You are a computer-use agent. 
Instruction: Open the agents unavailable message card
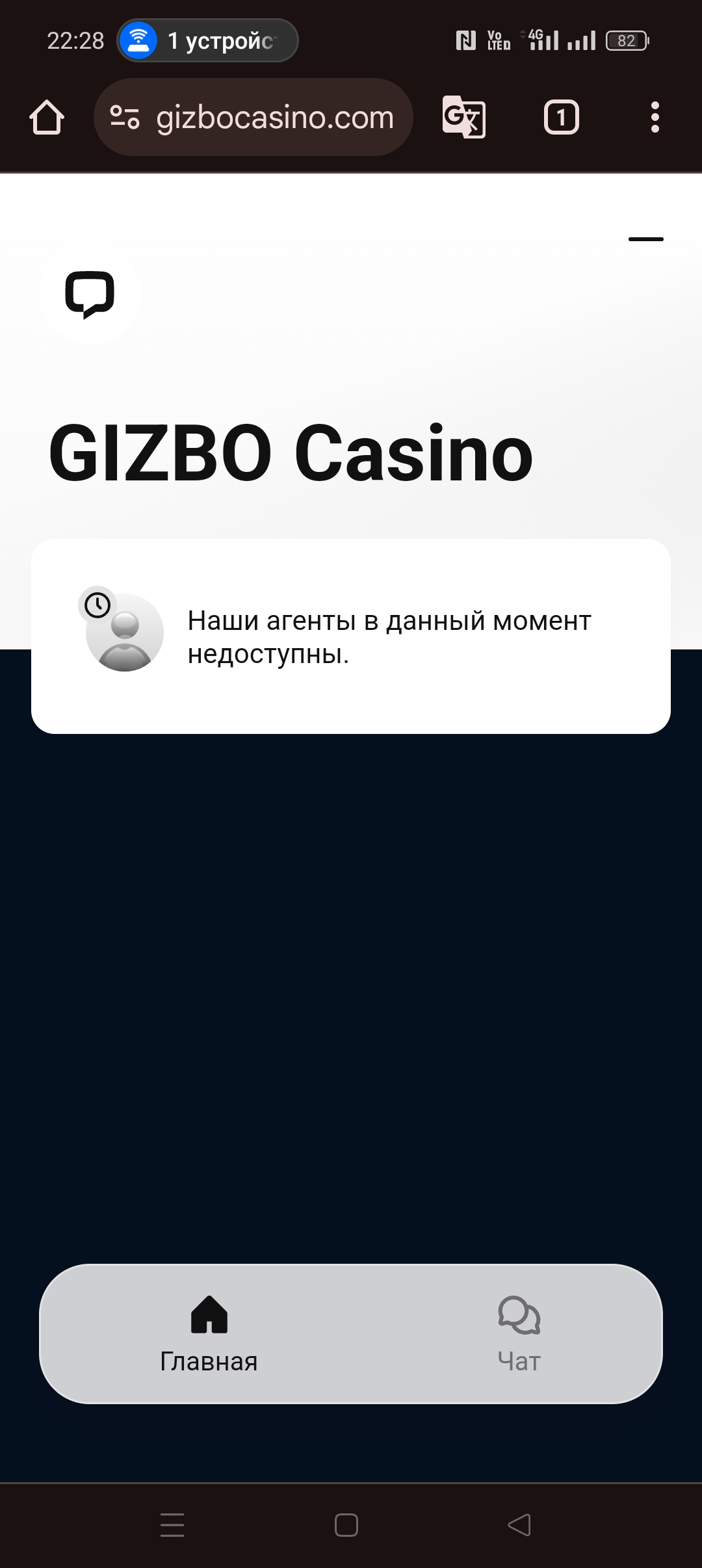point(351,636)
